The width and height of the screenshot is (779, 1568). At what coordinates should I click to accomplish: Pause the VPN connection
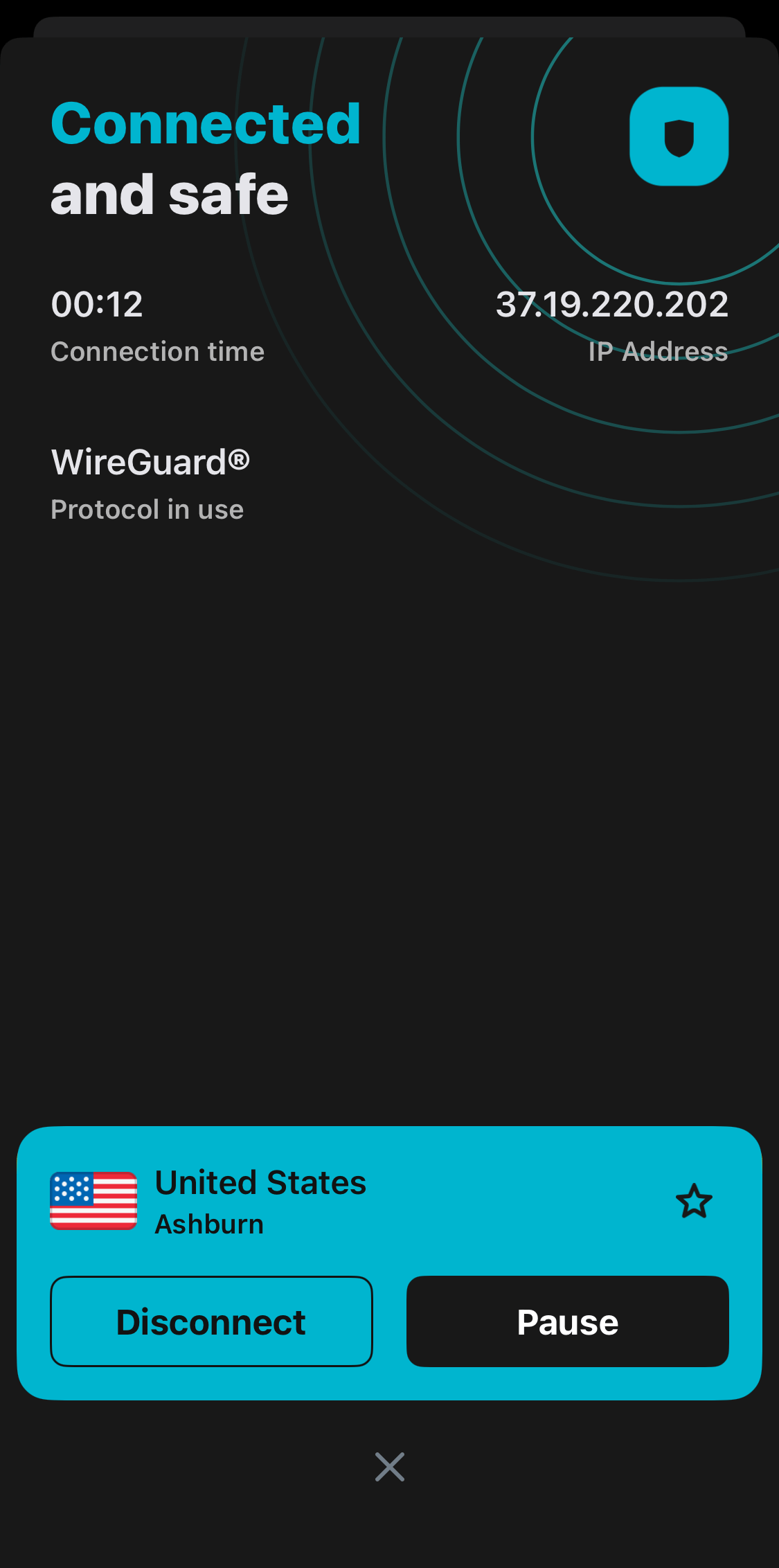pos(566,1321)
